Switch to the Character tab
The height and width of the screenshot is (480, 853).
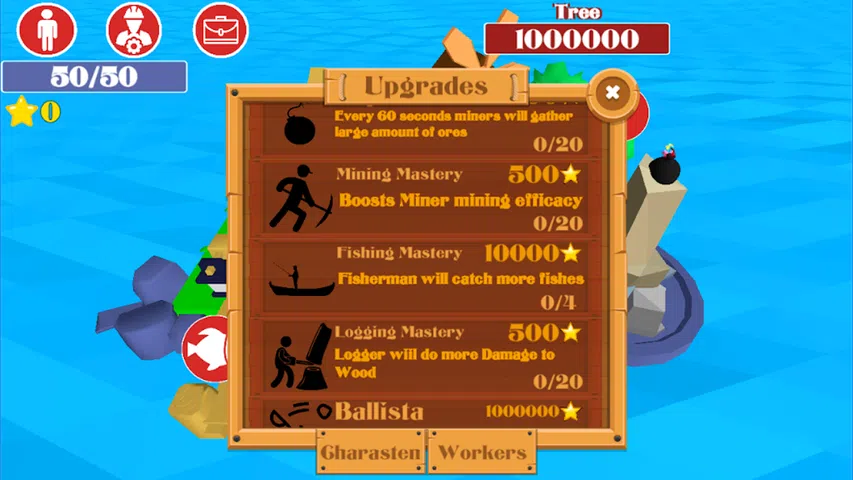click(370, 452)
